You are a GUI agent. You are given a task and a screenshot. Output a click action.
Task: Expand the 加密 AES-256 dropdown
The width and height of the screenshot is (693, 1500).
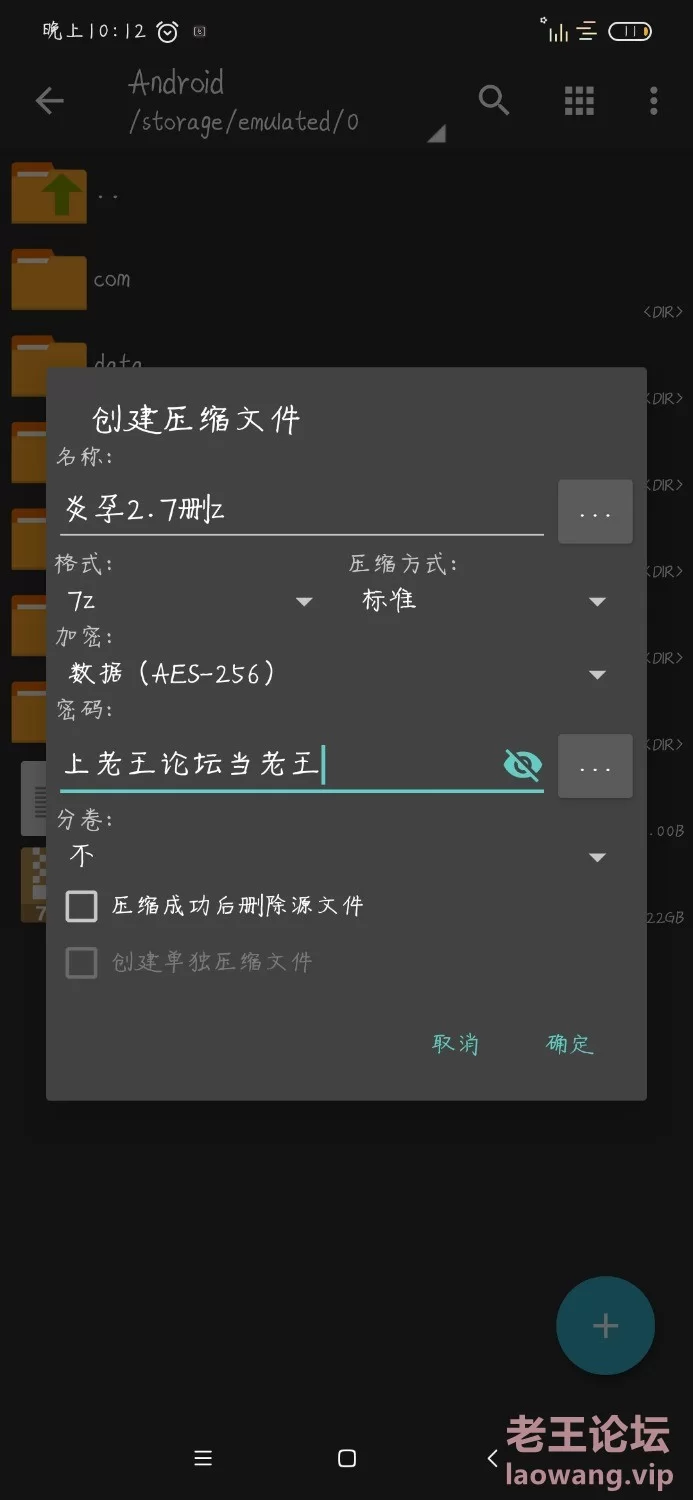pyautogui.click(x=337, y=674)
